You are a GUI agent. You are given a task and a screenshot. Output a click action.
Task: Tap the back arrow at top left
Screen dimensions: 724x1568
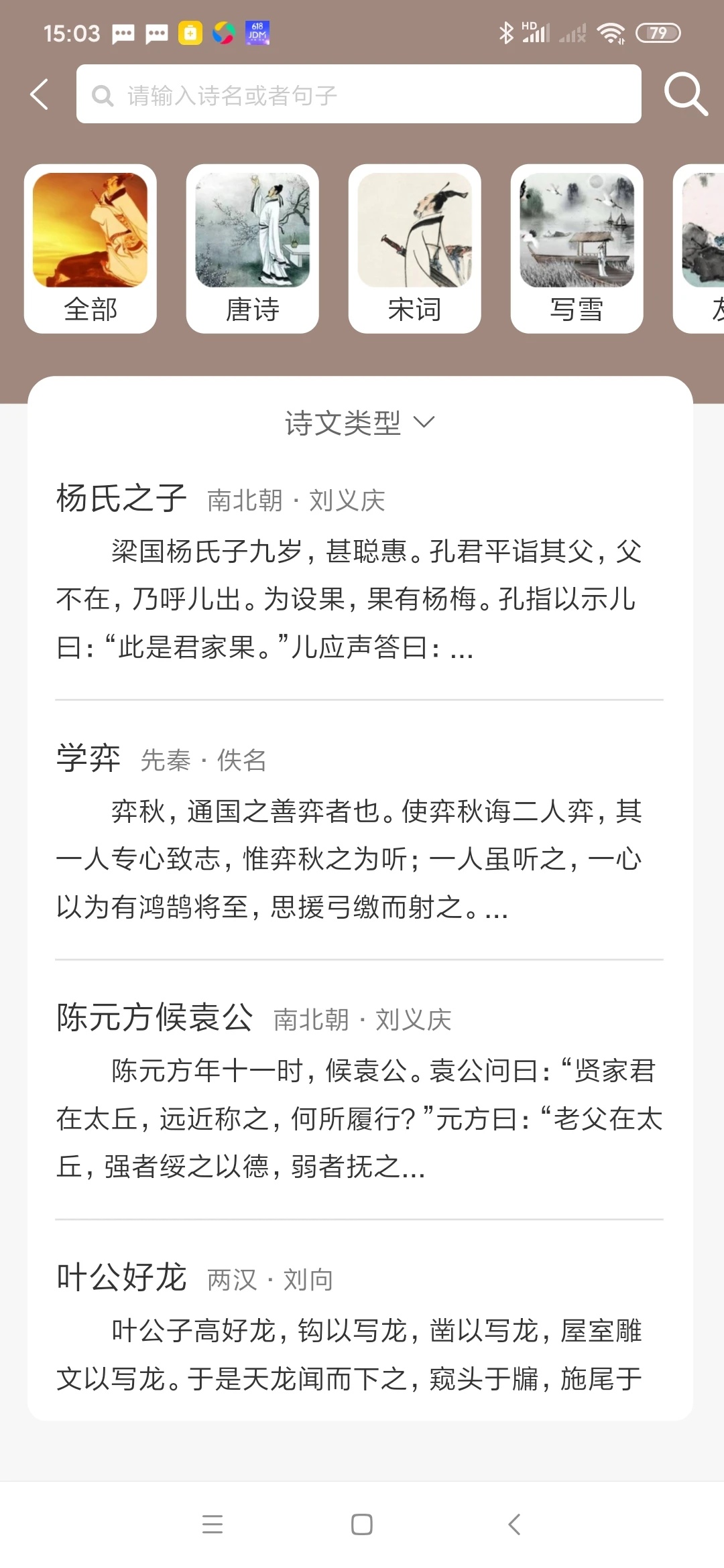click(x=38, y=94)
